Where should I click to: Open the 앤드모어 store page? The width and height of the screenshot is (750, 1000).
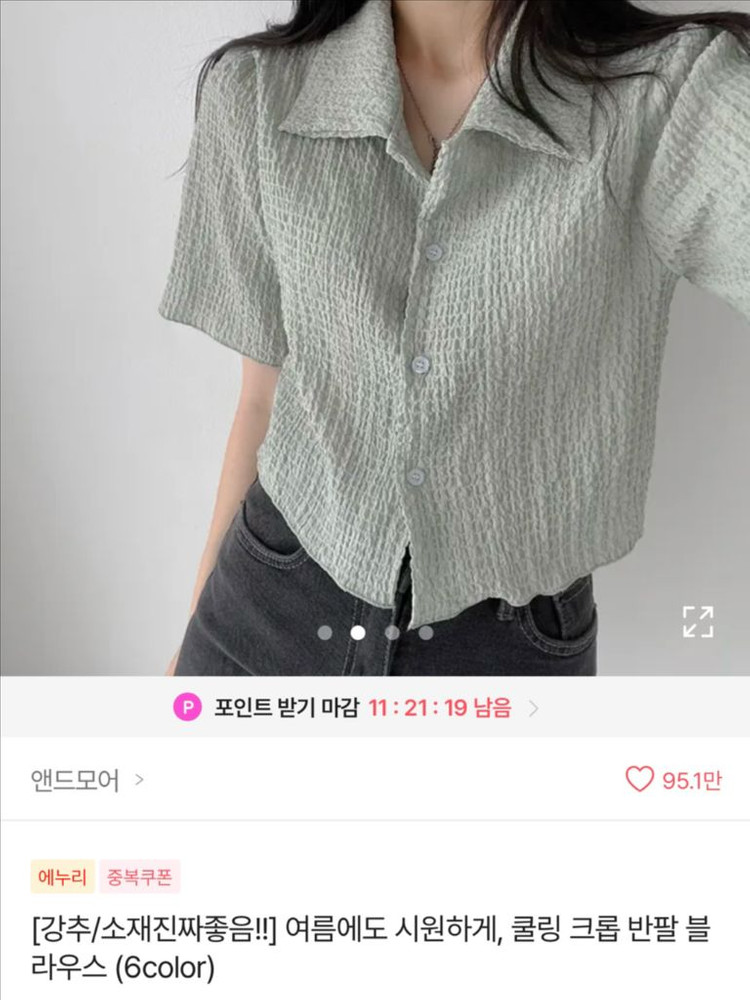point(86,780)
